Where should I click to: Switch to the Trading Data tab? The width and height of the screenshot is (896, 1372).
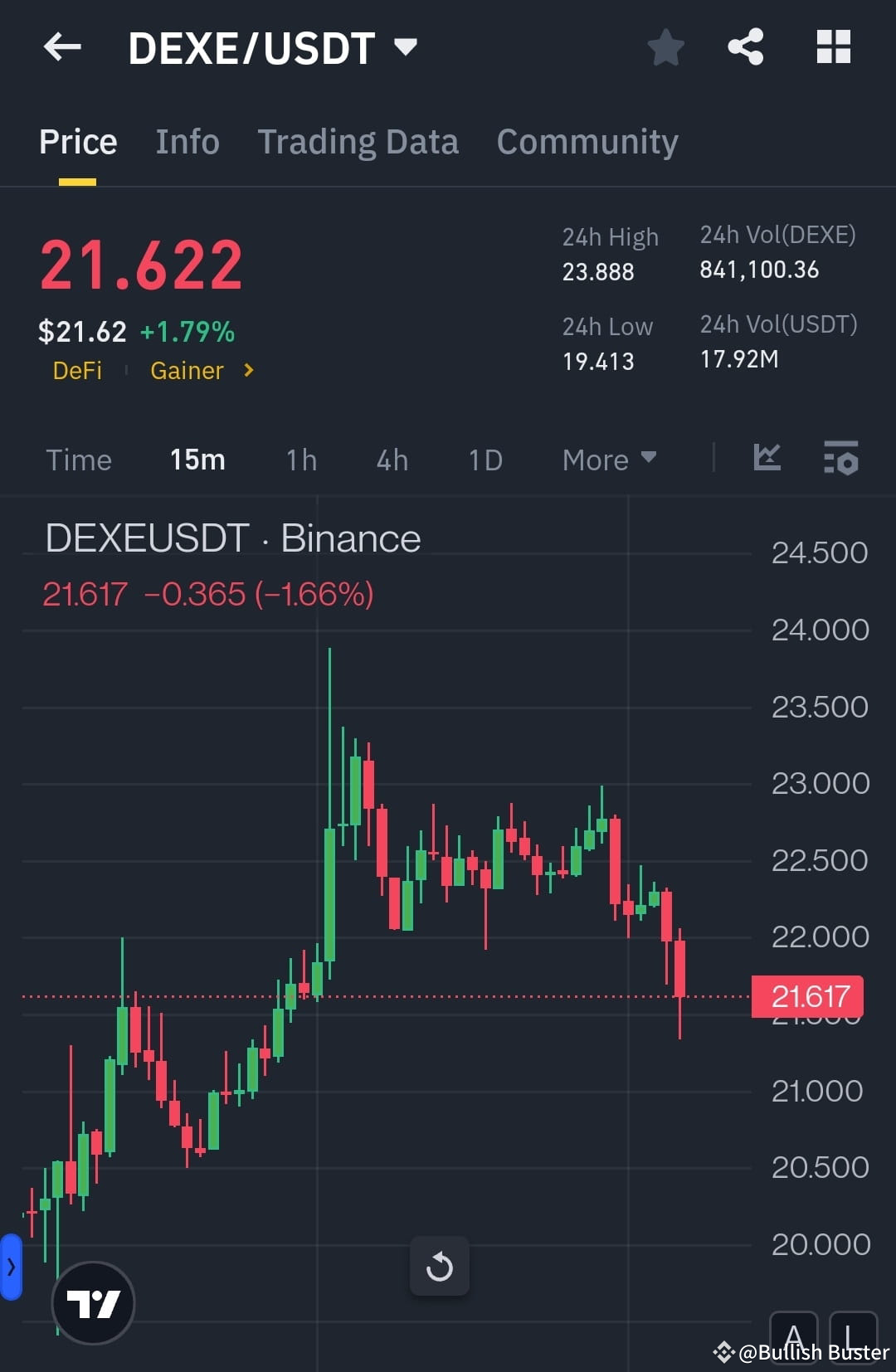358,141
